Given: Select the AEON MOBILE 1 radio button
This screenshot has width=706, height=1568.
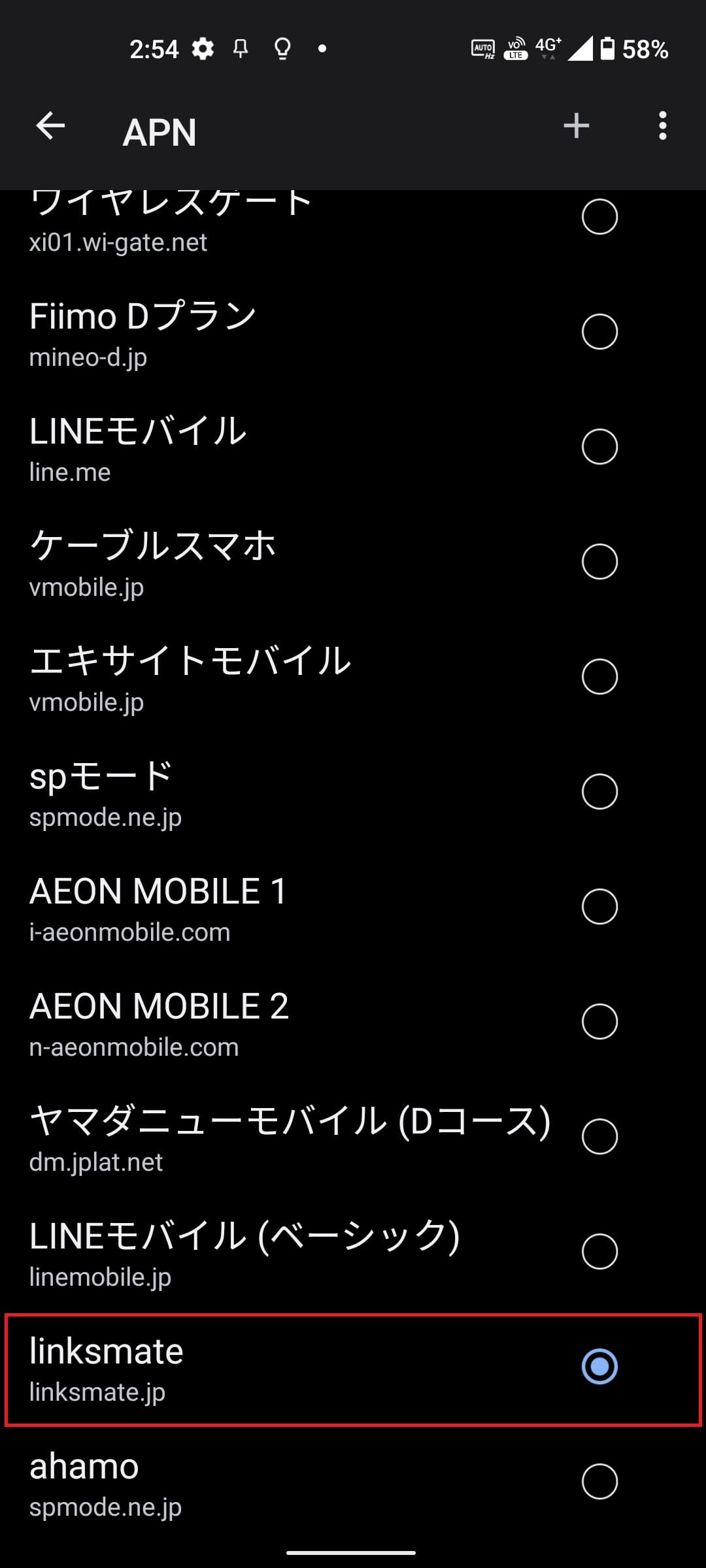Looking at the screenshot, I should click(x=599, y=907).
